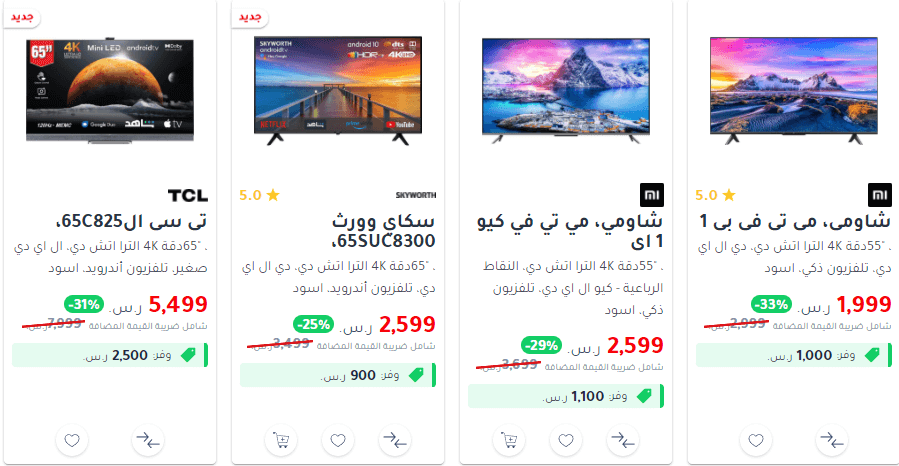Add the Xiaomi Mi TV P1 to wishlist
This screenshot has width=899, height=466.
coord(756,440)
